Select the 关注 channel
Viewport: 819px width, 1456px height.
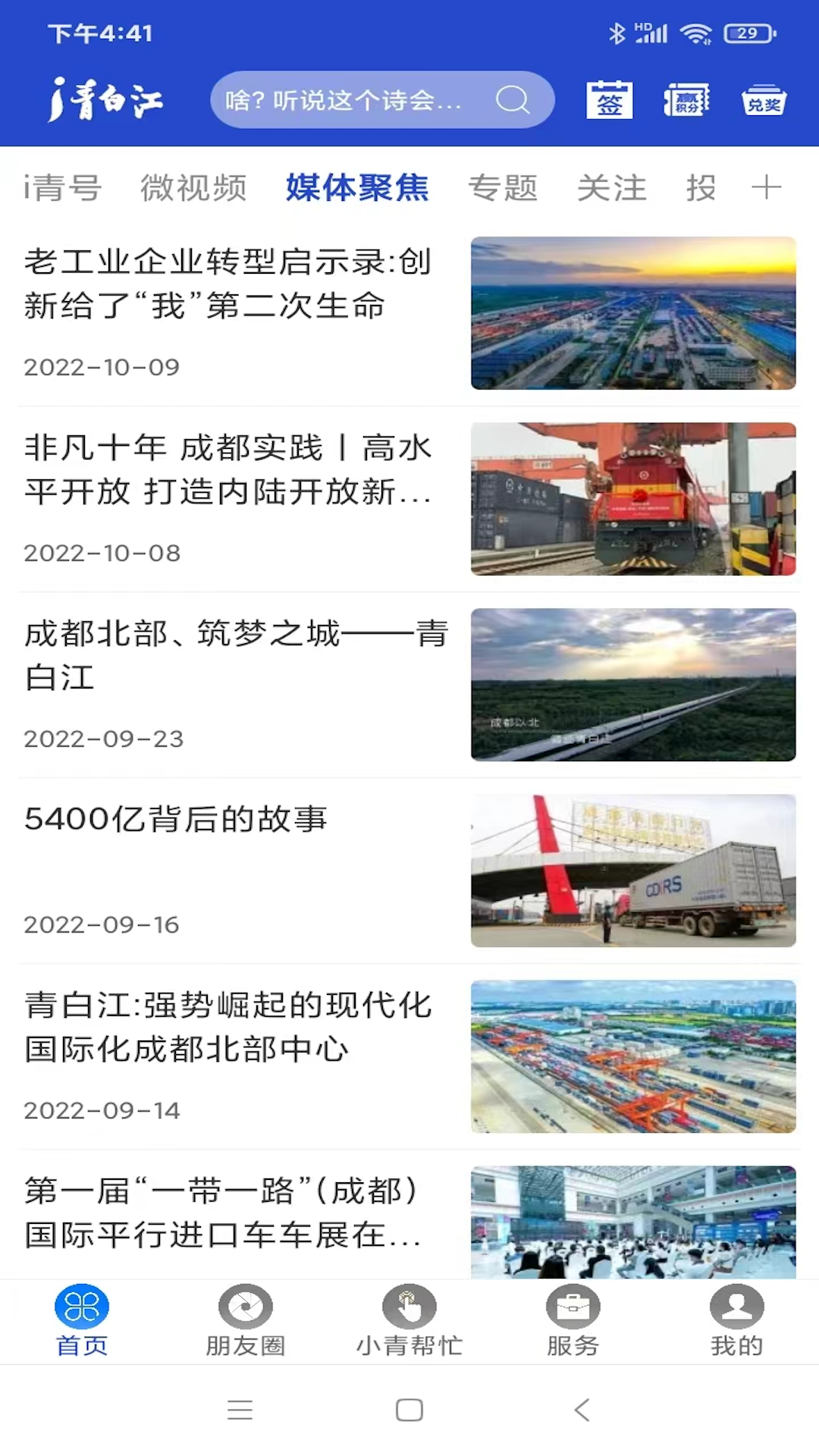611,187
